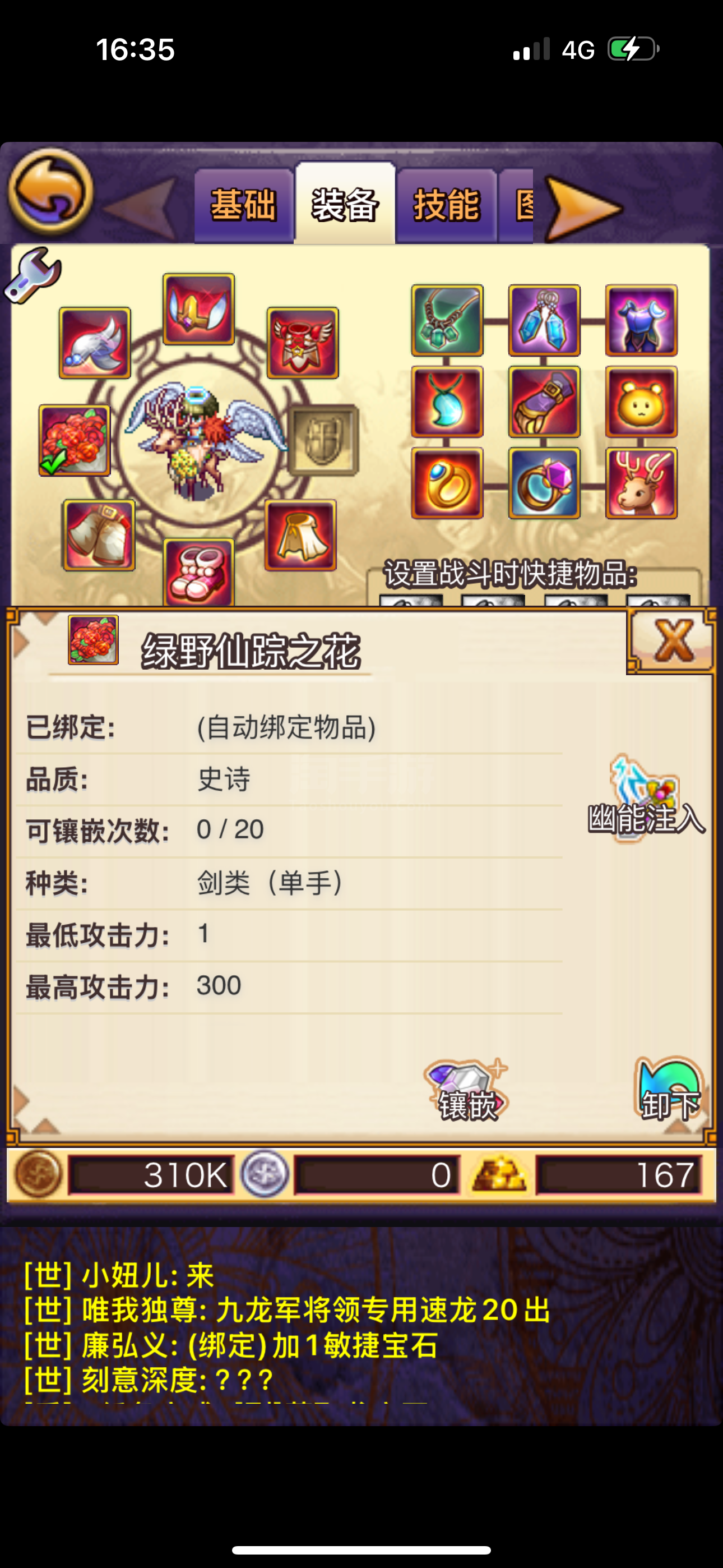Select the 装备 tab
The height and width of the screenshot is (1568, 723).
tap(345, 204)
